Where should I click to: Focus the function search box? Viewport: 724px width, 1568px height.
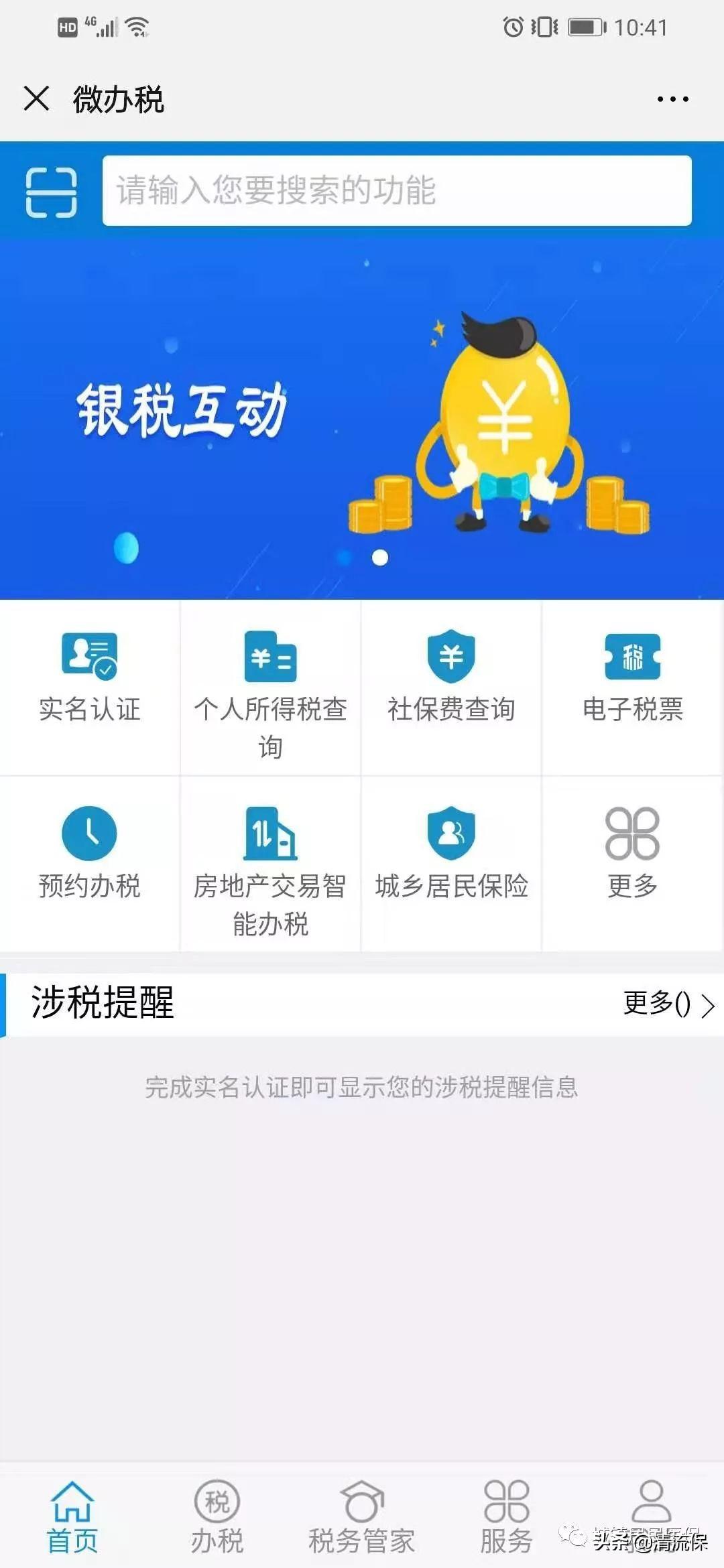pyautogui.click(x=397, y=191)
